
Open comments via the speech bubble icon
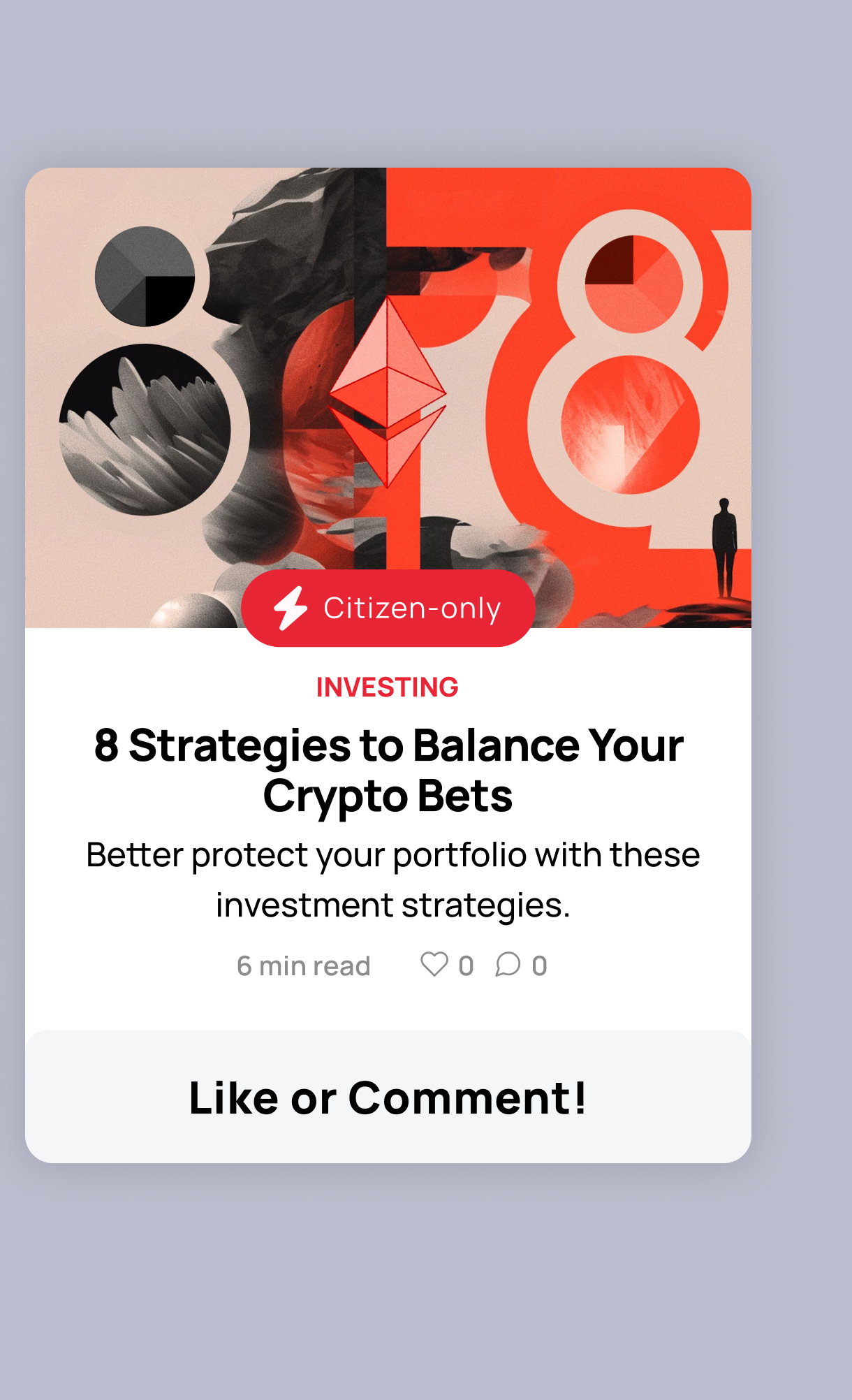(x=508, y=965)
